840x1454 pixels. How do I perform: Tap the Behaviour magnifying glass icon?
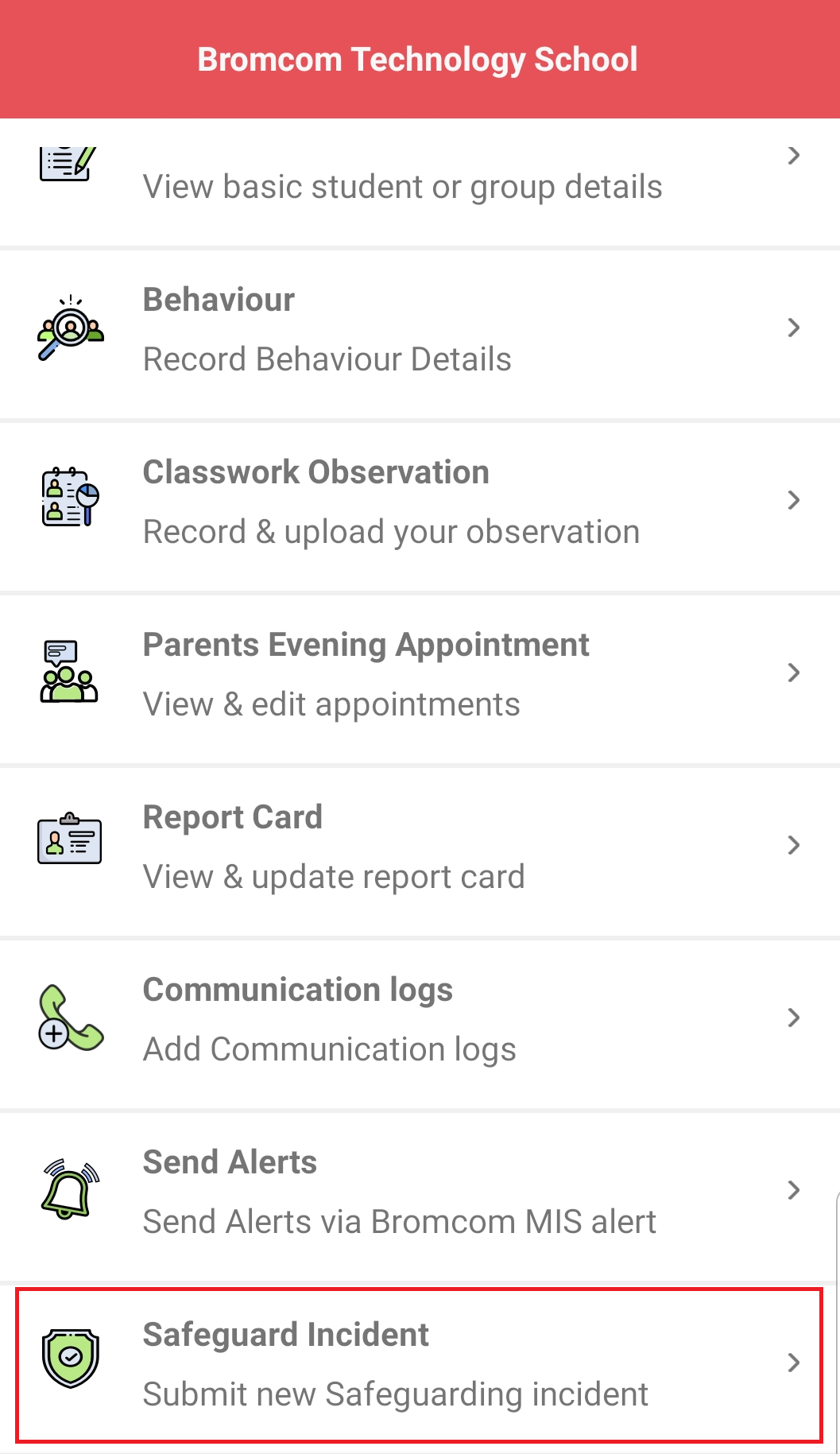(70, 328)
